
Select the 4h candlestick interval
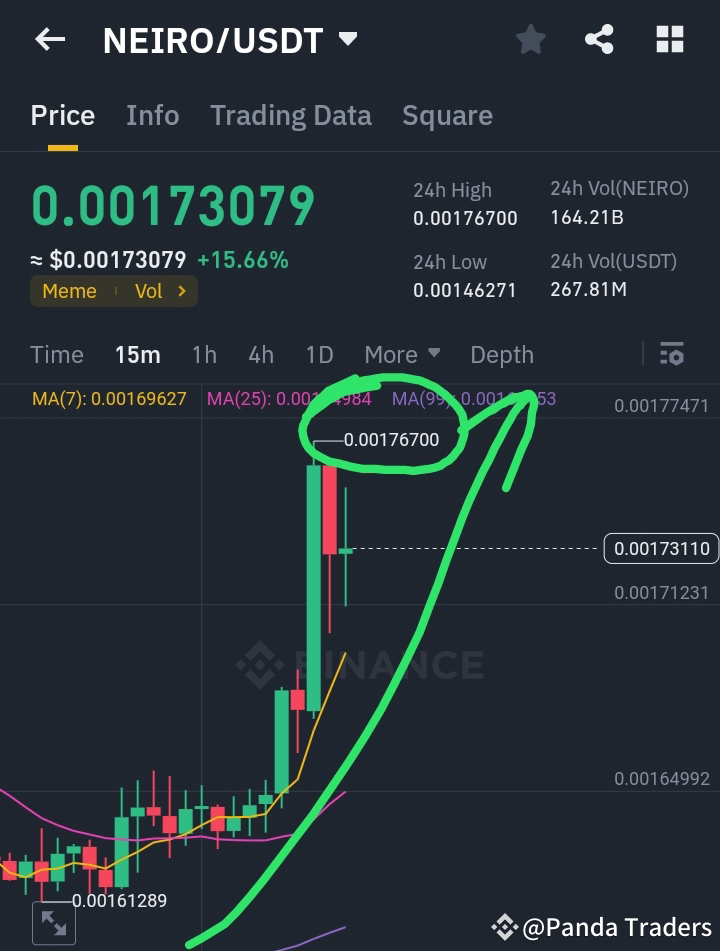[261, 355]
